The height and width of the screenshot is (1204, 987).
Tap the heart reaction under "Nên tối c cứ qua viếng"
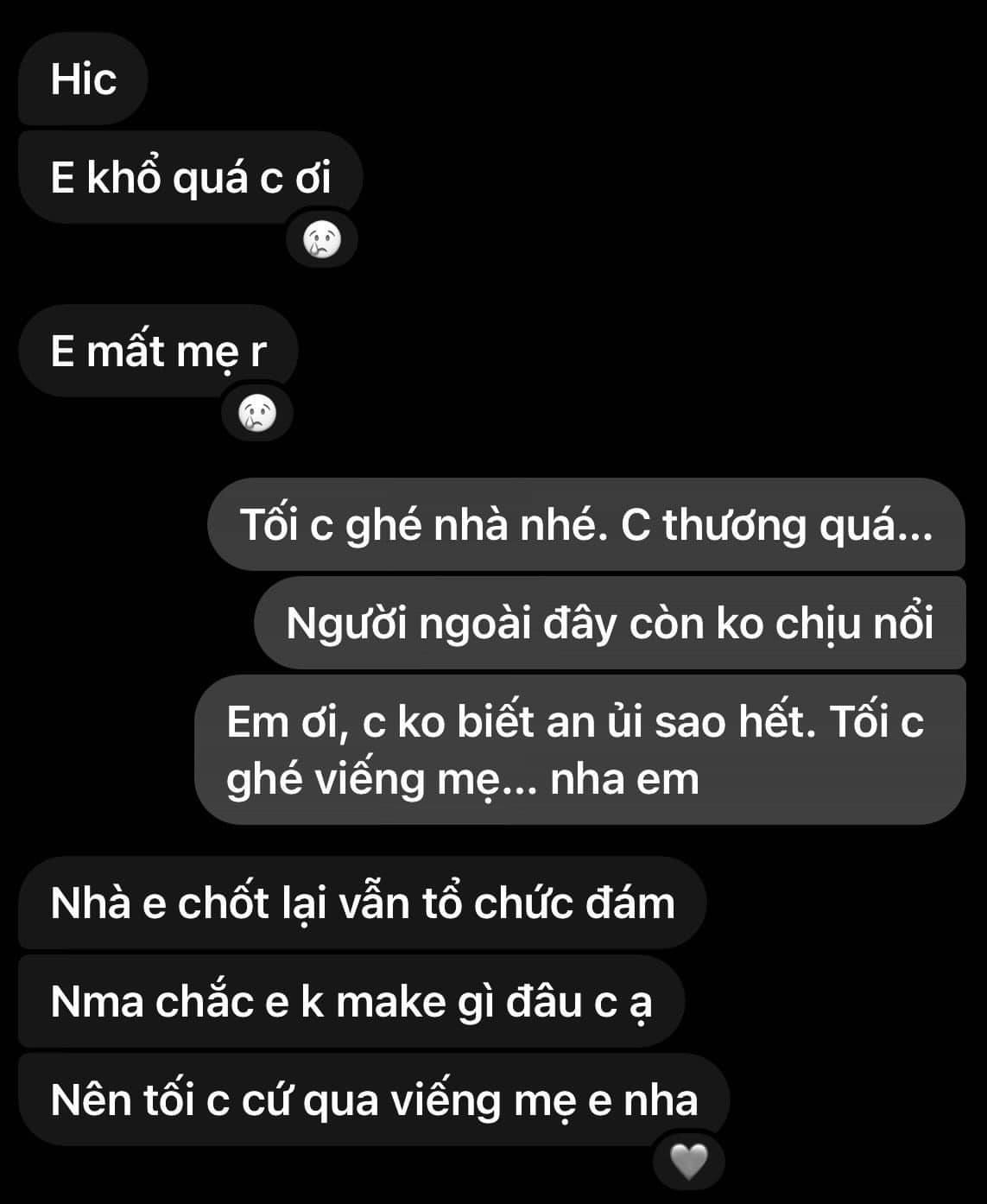689,1162
